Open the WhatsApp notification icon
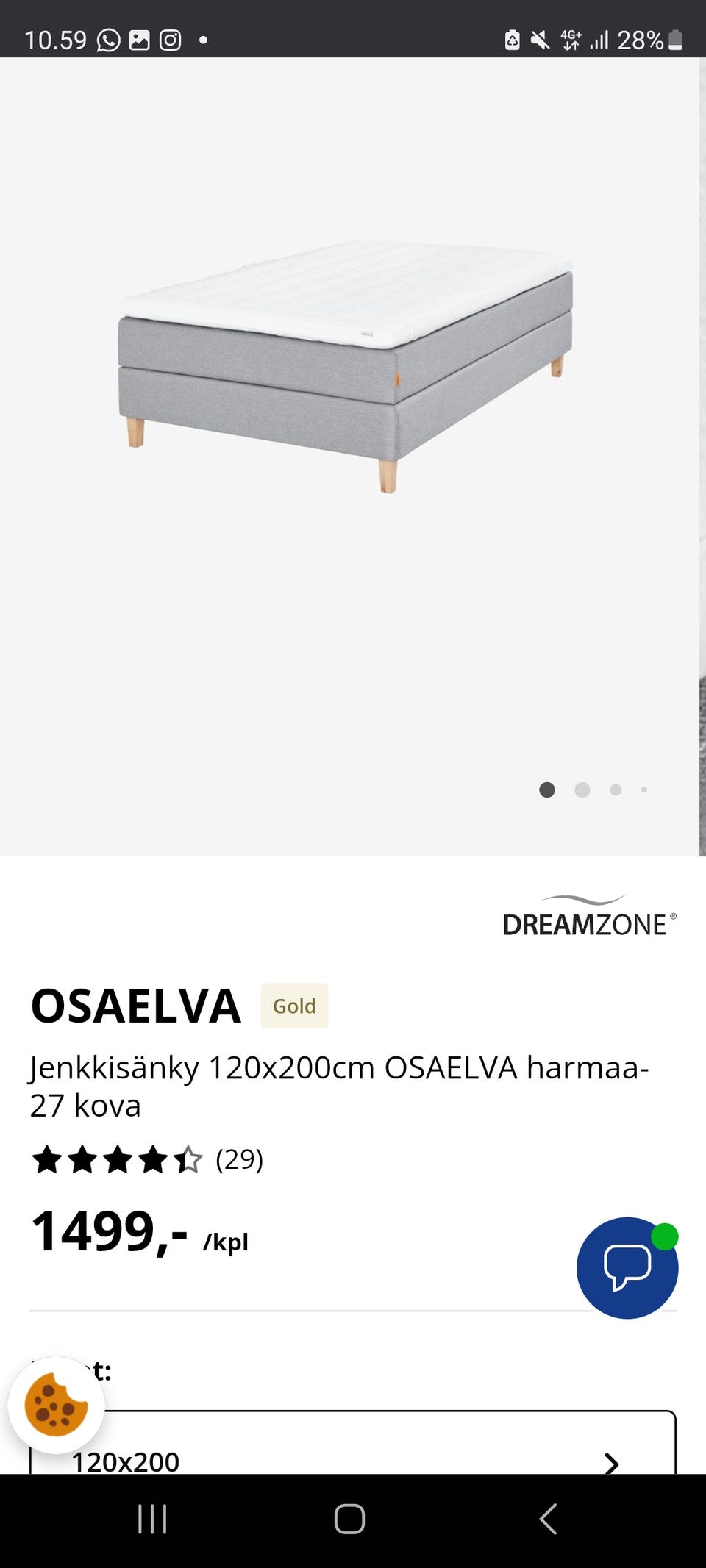Viewport: 706px width, 1568px height. pyautogui.click(x=107, y=40)
